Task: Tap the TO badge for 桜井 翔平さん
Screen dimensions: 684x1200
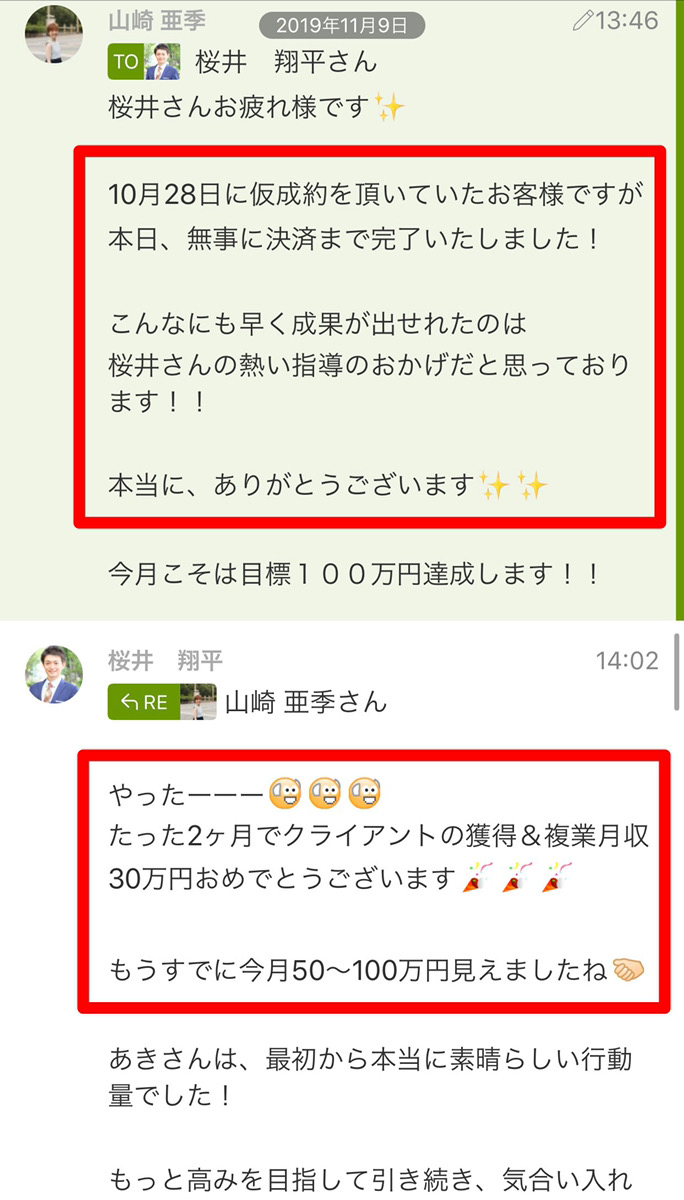Action: (x=125, y=62)
